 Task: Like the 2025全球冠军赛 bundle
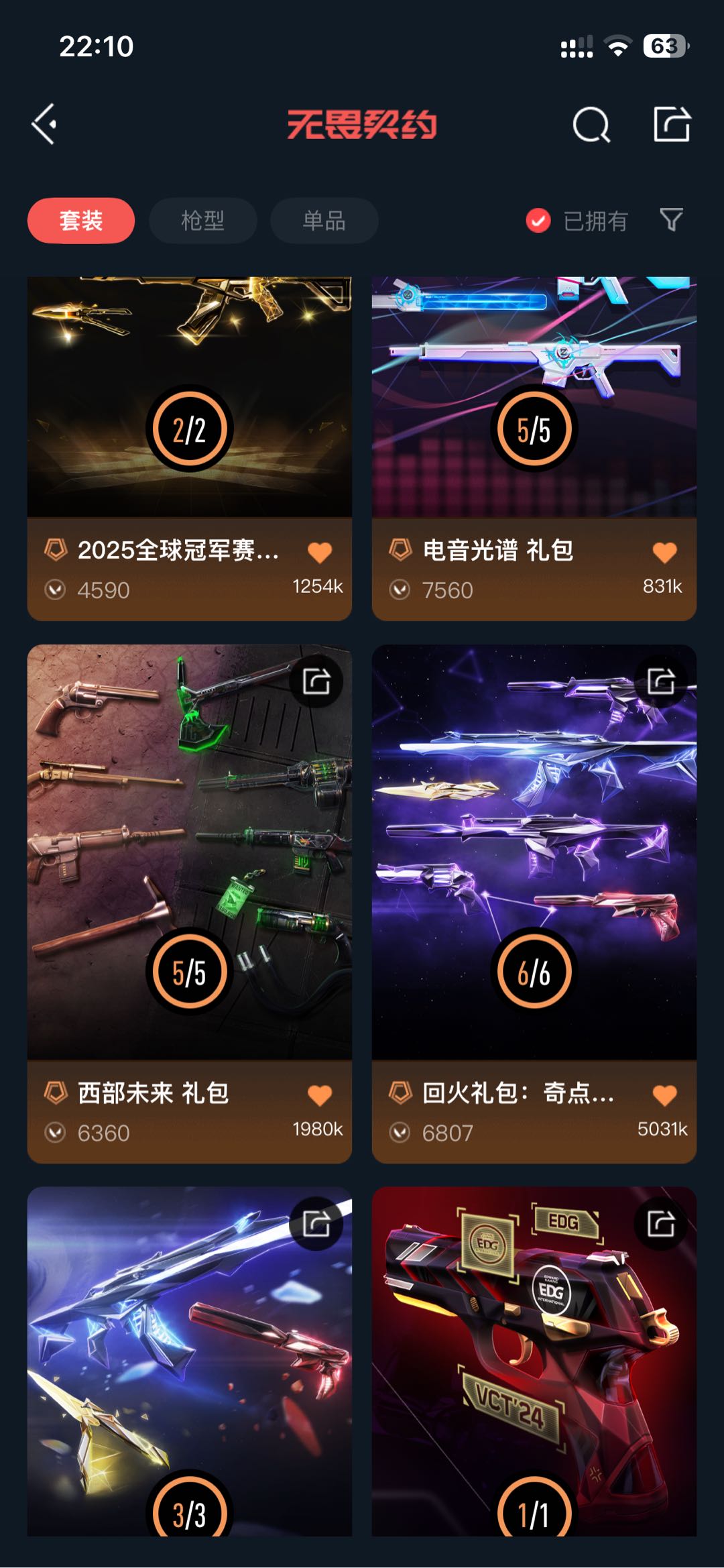(x=320, y=553)
